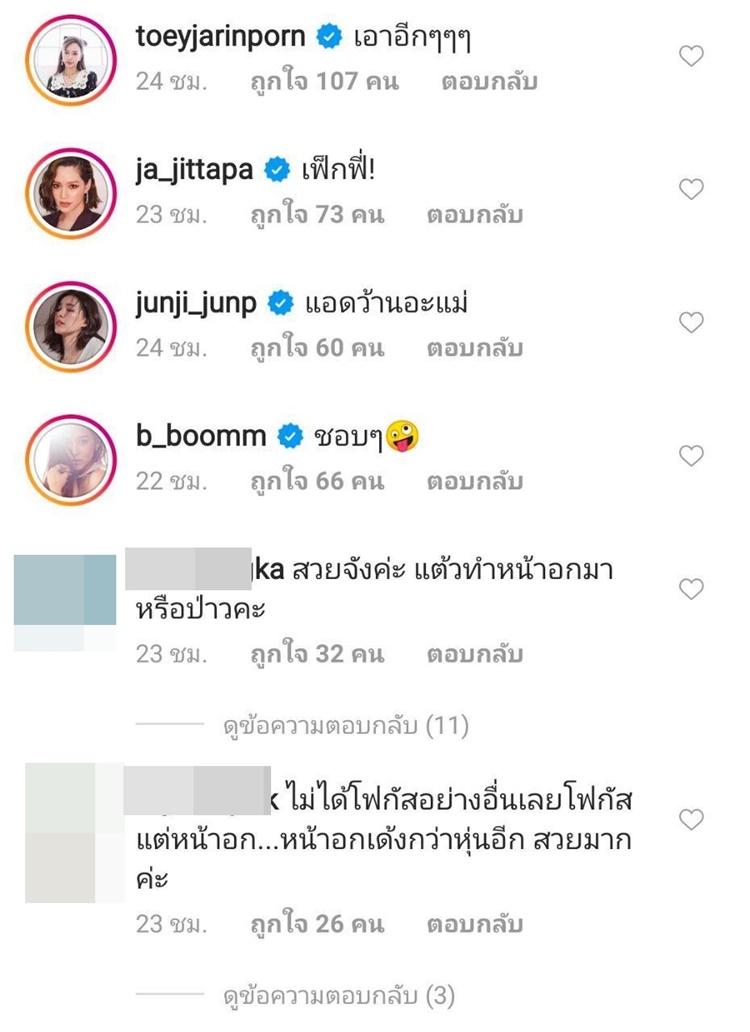
Task: View who liked ja_jittapa's comment (73)
Action: coord(317,214)
